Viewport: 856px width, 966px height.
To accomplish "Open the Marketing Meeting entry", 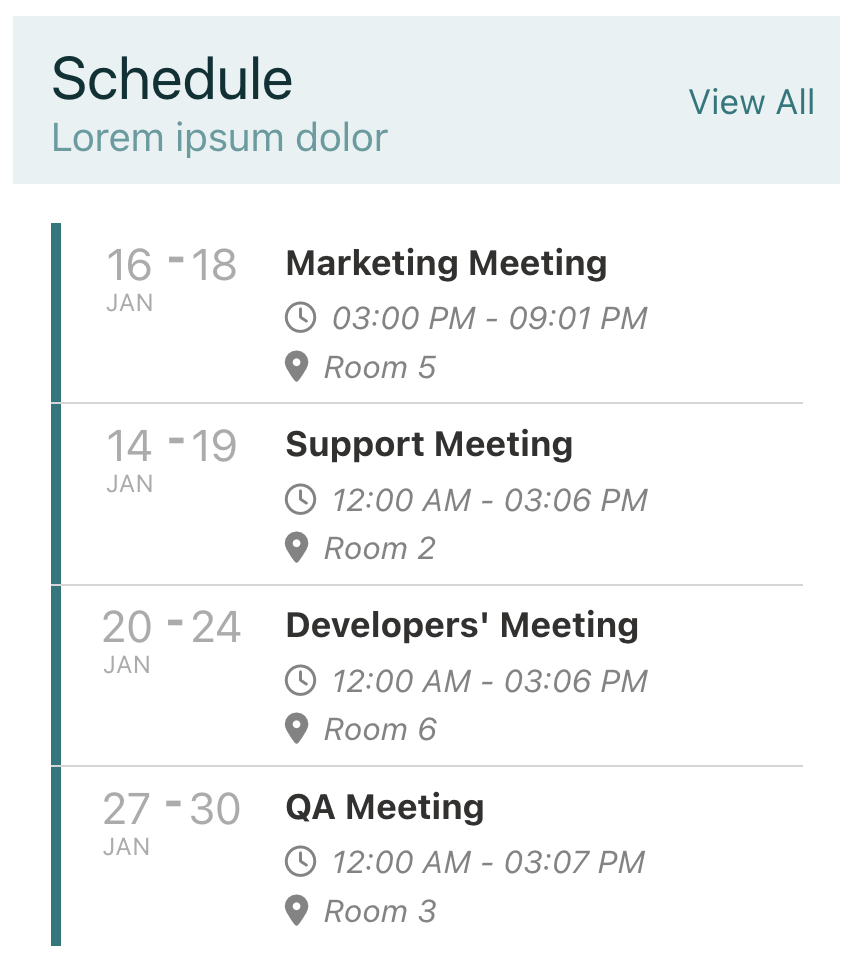I will (x=427, y=313).
